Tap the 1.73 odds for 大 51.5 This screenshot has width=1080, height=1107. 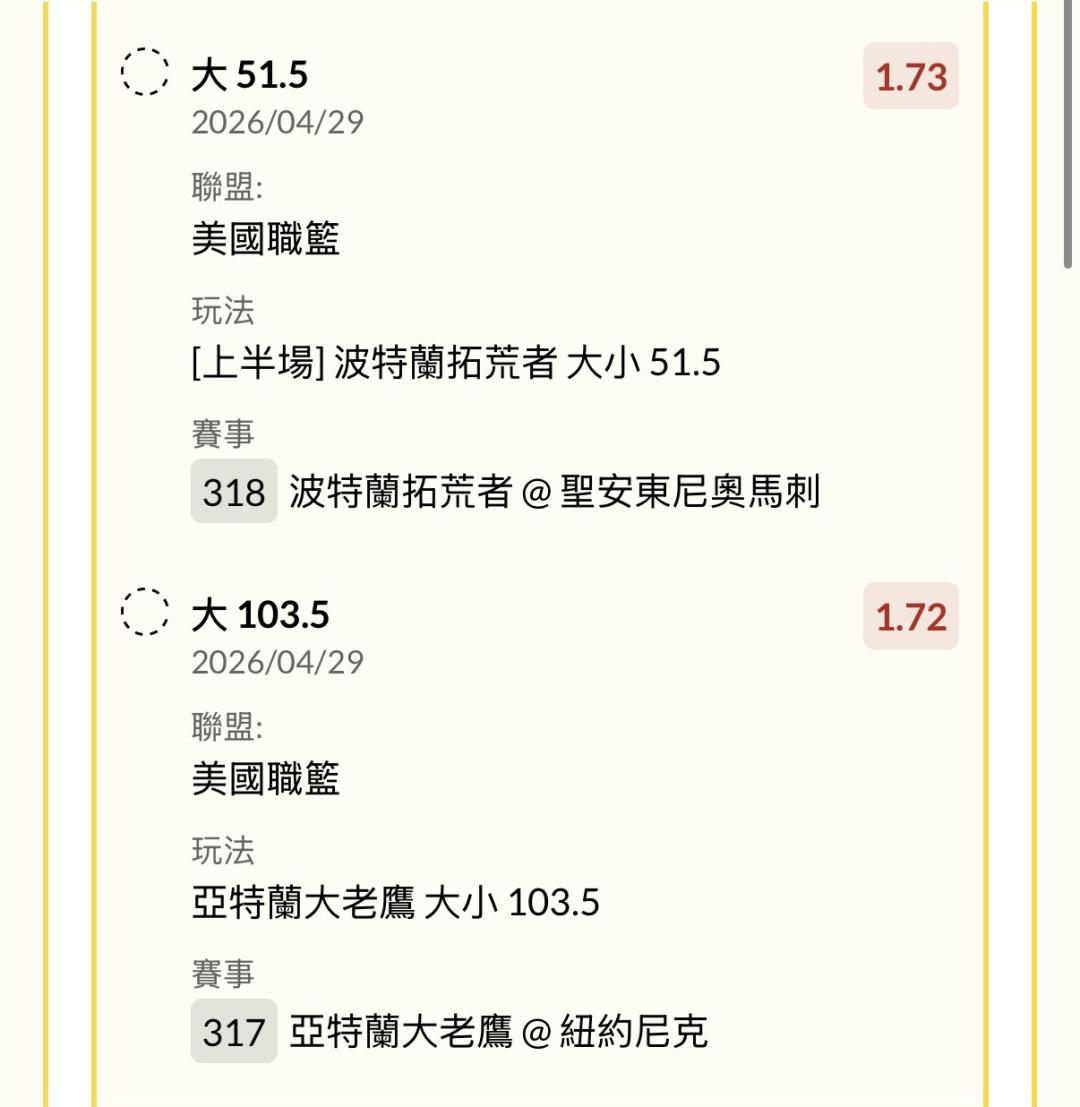pyautogui.click(x=910, y=77)
